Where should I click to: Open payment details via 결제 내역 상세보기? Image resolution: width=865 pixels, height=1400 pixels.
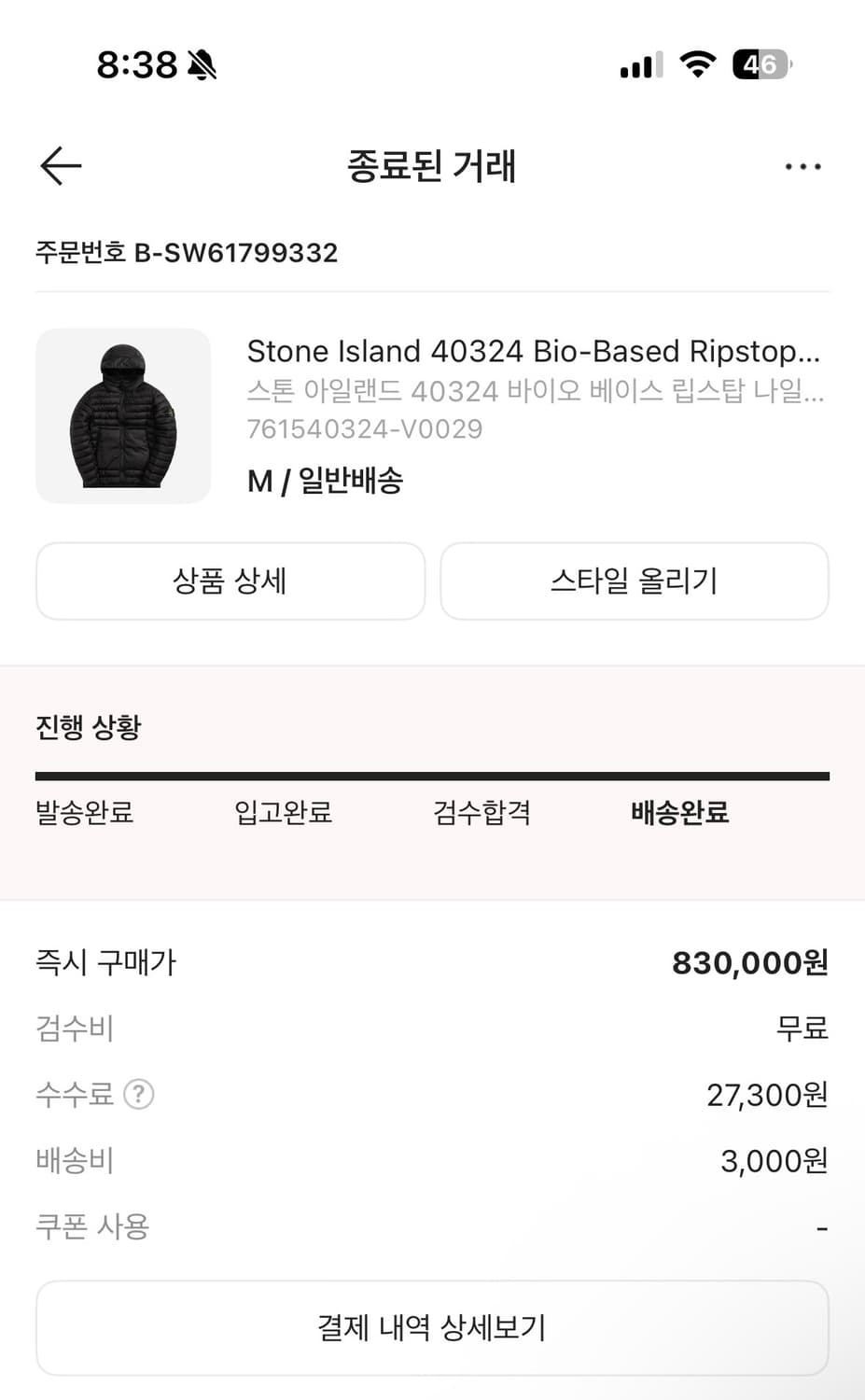click(432, 1327)
